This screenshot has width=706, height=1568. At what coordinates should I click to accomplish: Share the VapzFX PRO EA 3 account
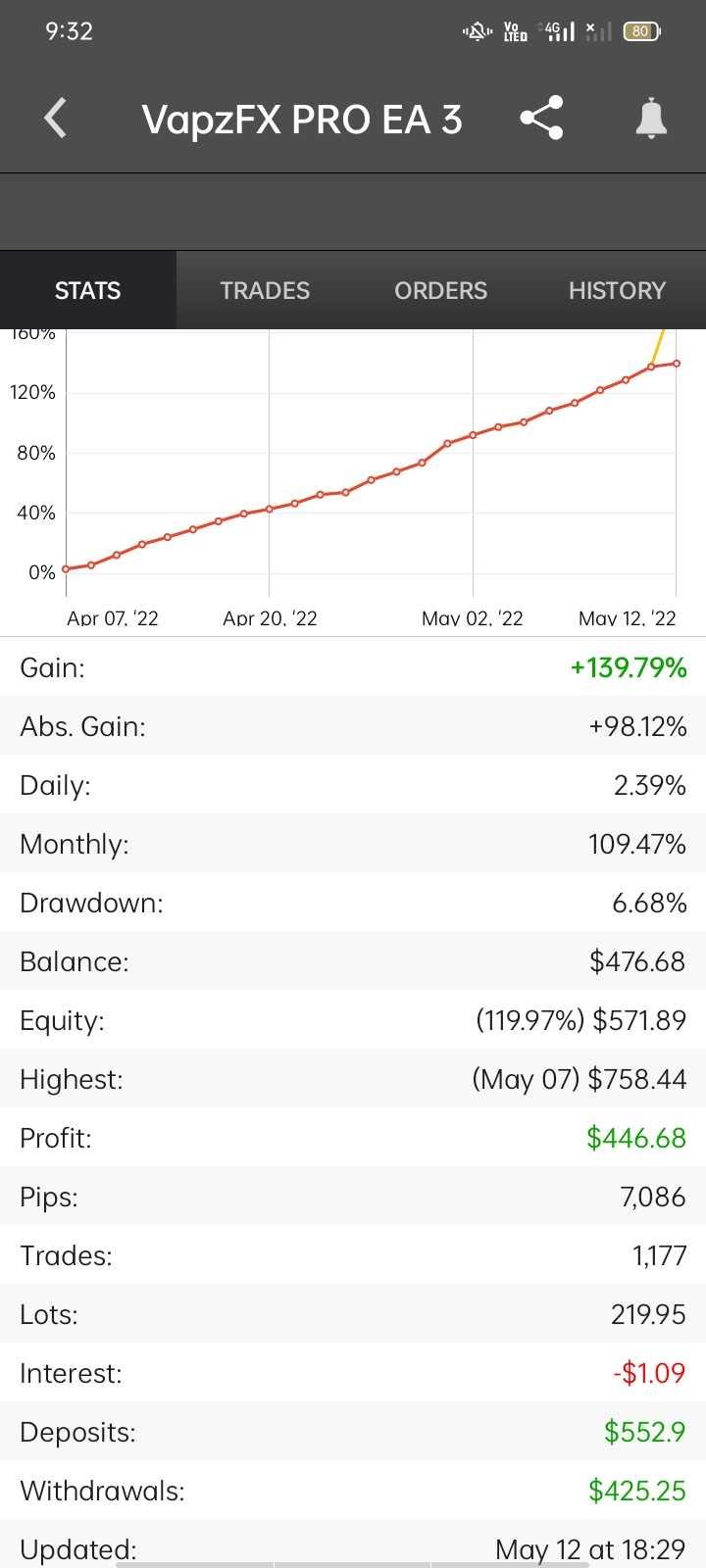pos(541,119)
